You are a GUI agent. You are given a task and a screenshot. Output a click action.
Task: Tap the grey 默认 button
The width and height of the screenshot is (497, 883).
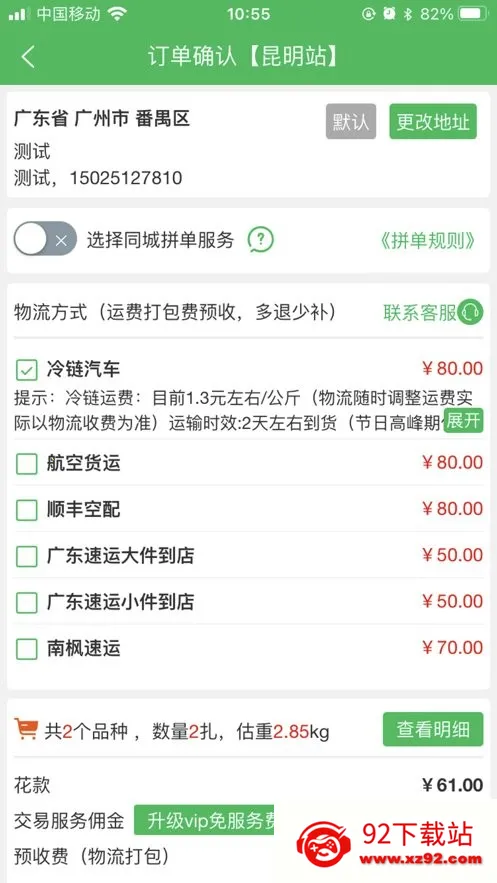351,122
